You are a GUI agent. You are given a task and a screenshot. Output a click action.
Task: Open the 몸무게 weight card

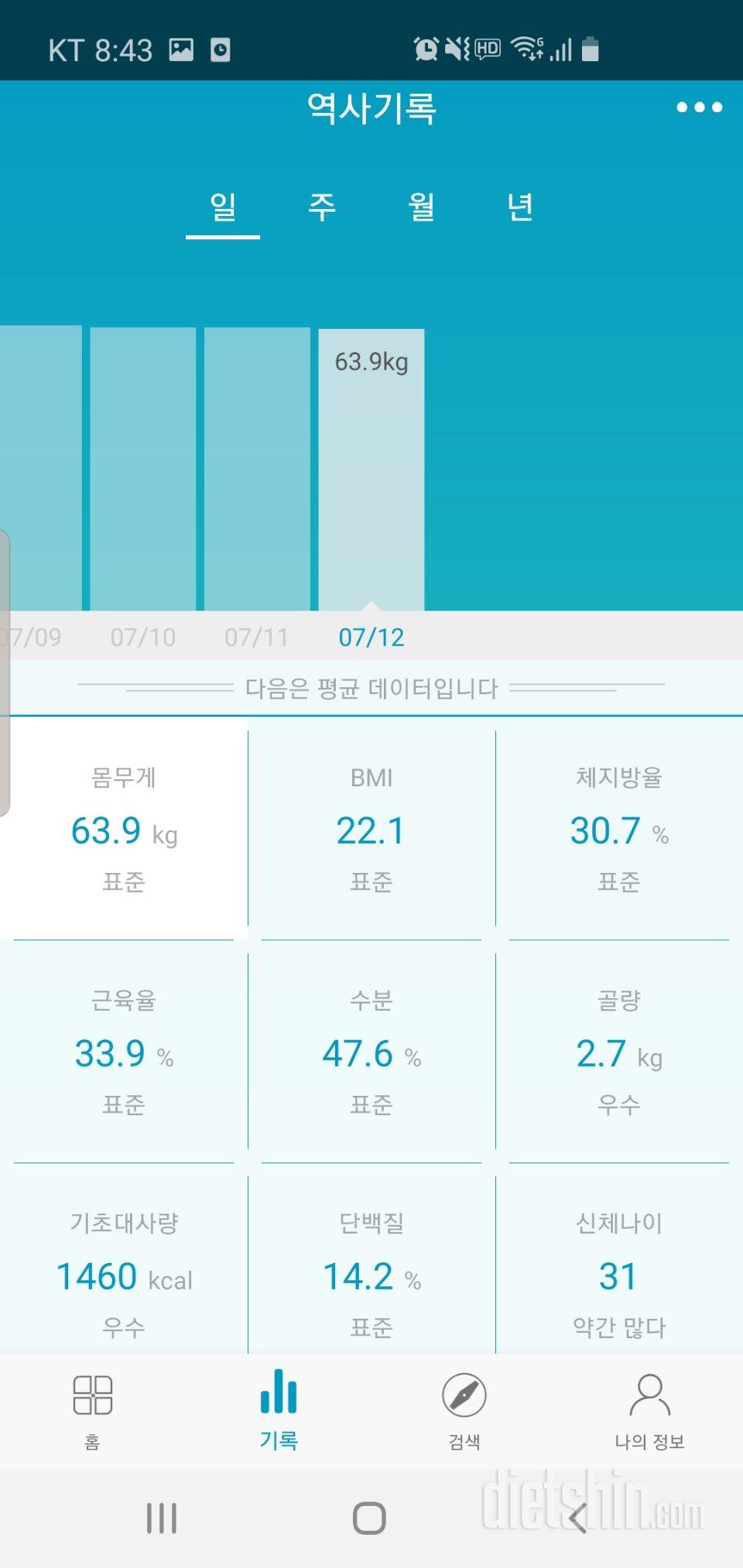tap(124, 828)
